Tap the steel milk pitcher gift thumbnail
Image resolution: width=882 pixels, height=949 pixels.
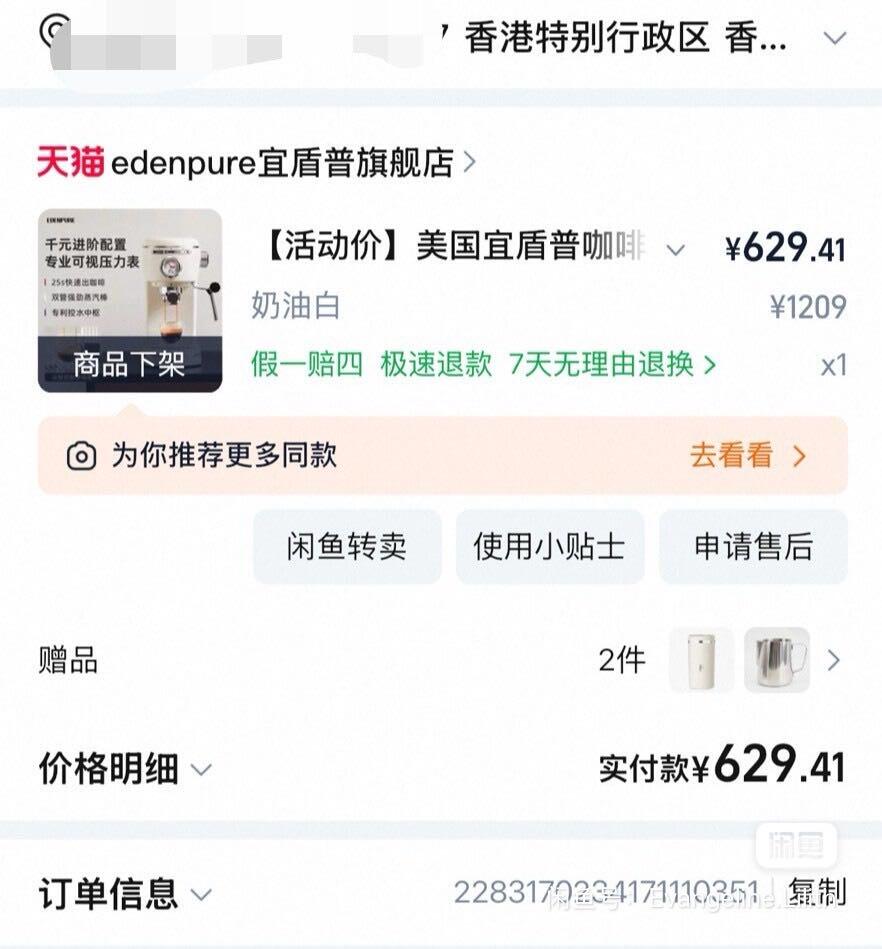click(777, 660)
